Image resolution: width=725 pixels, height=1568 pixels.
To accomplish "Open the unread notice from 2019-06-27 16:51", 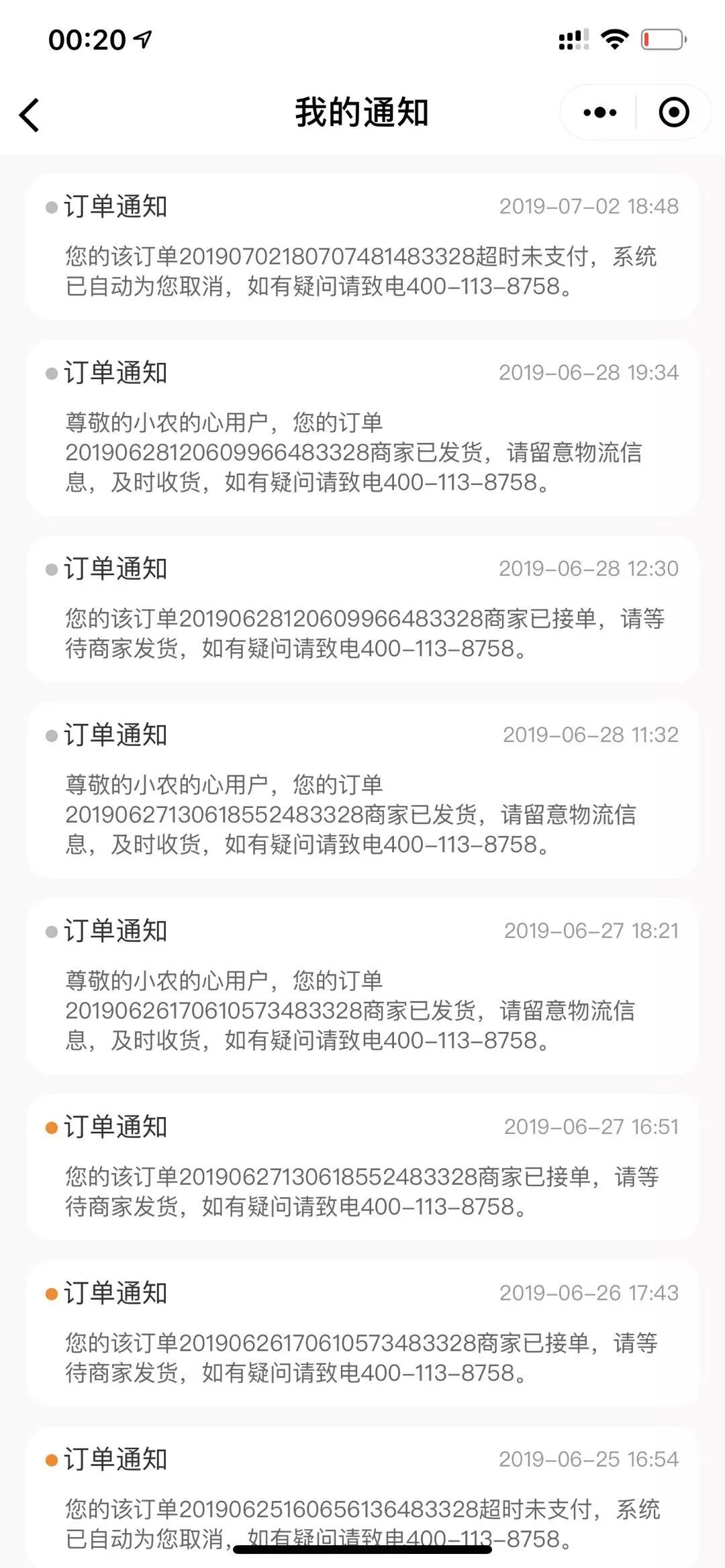I will tap(362, 1167).
